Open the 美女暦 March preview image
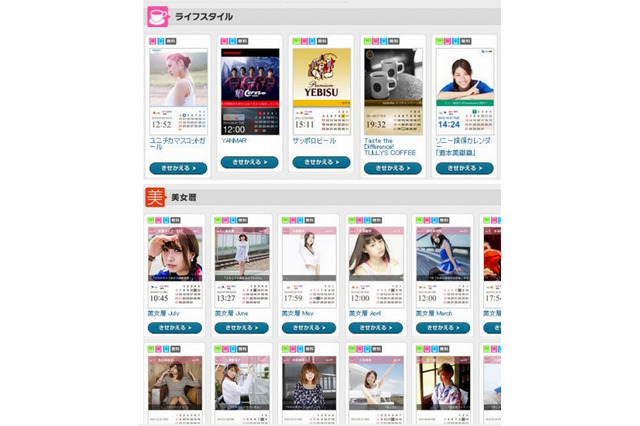The image size is (640, 426). [443, 253]
